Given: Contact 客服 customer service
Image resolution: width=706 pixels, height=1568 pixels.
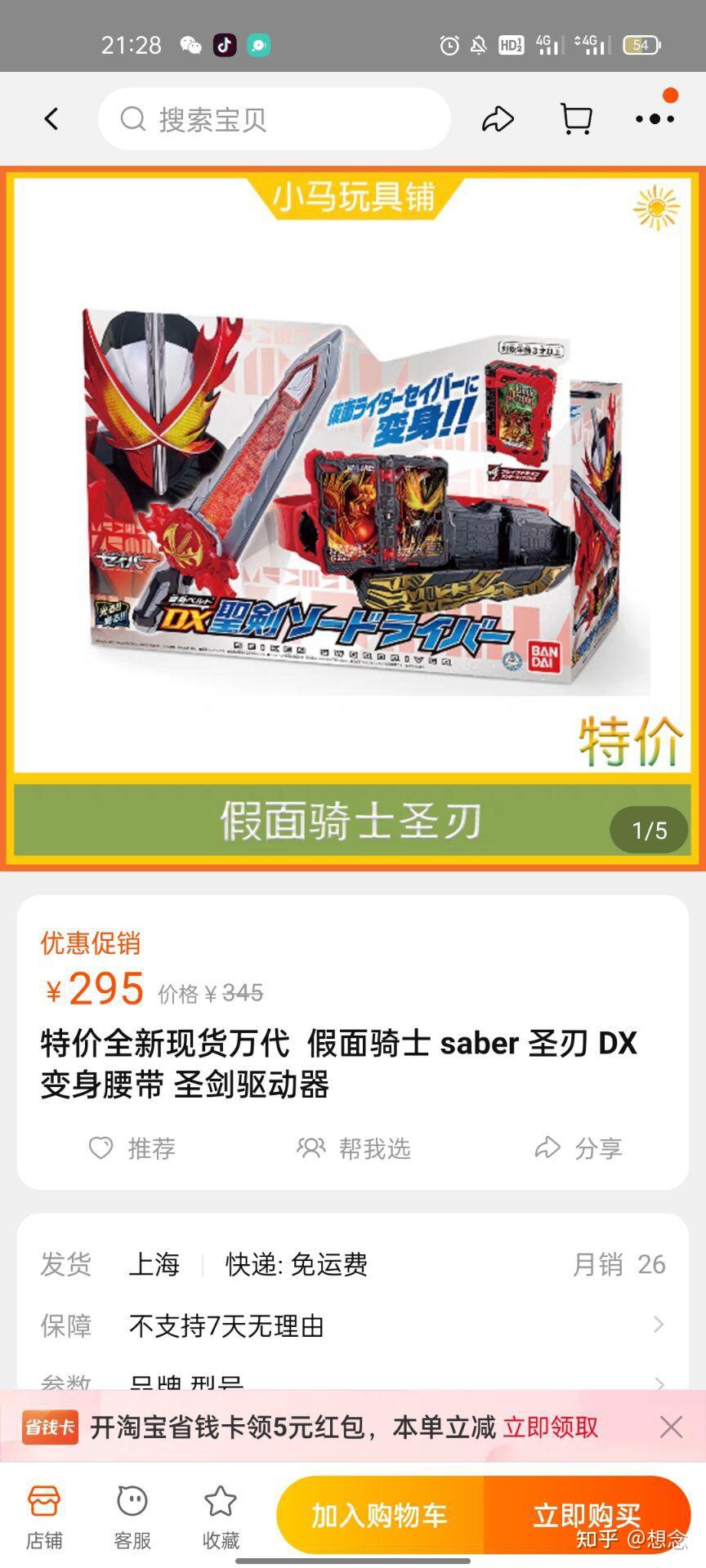Looking at the screenshot, I should (132, 1517).
